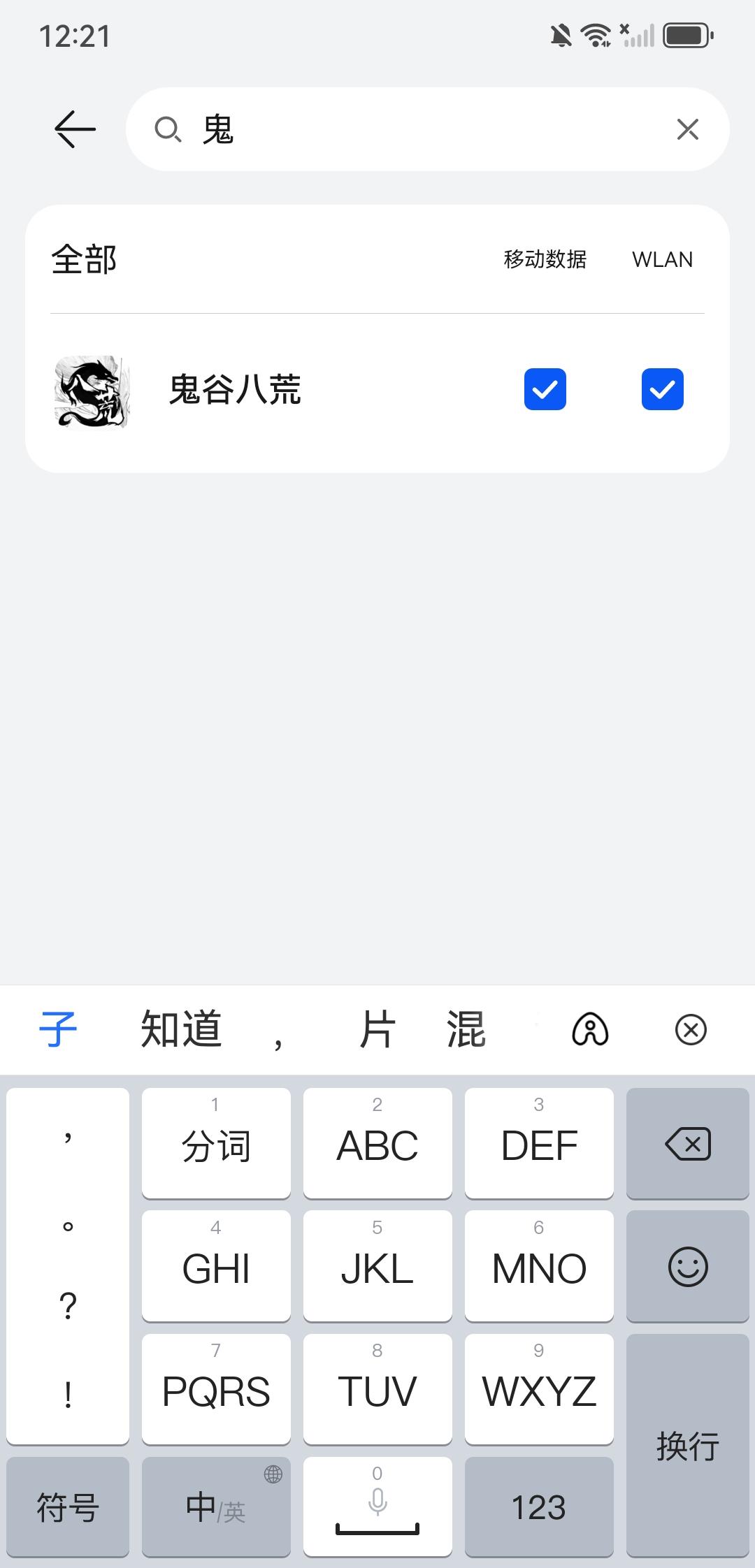The image size is (755, 1568).
Task: Toggle 中/英 input language key
Action: coord(215,1507)
